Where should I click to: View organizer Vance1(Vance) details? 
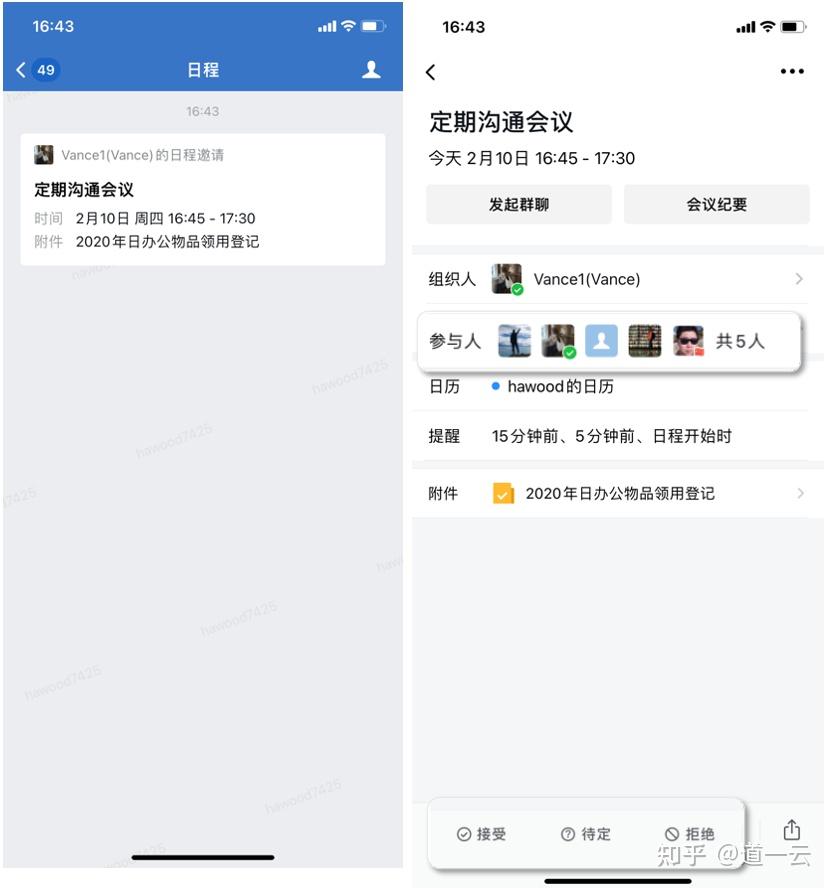616,279
